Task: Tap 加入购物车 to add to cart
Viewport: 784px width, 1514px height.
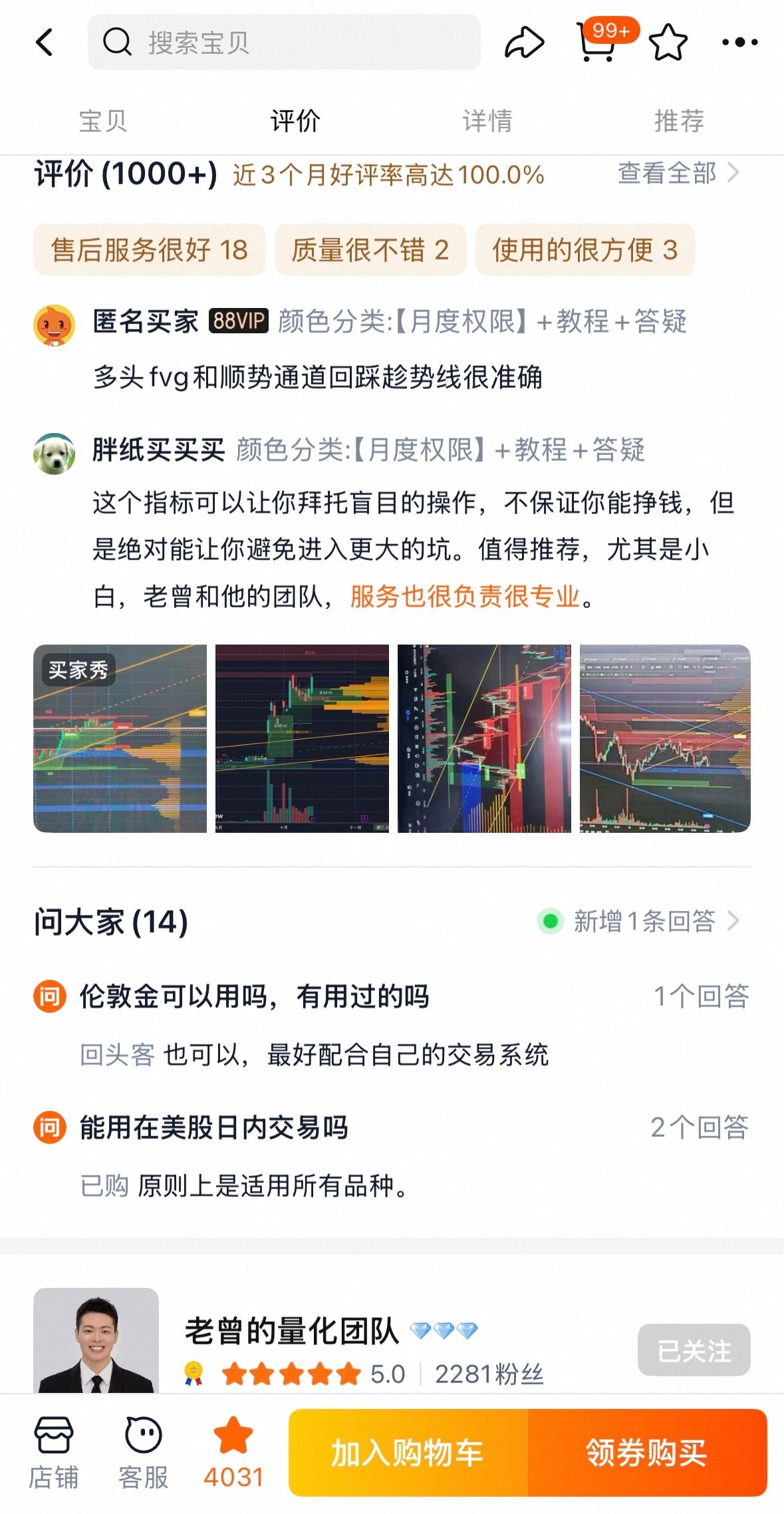Action: click(408, 1453)
